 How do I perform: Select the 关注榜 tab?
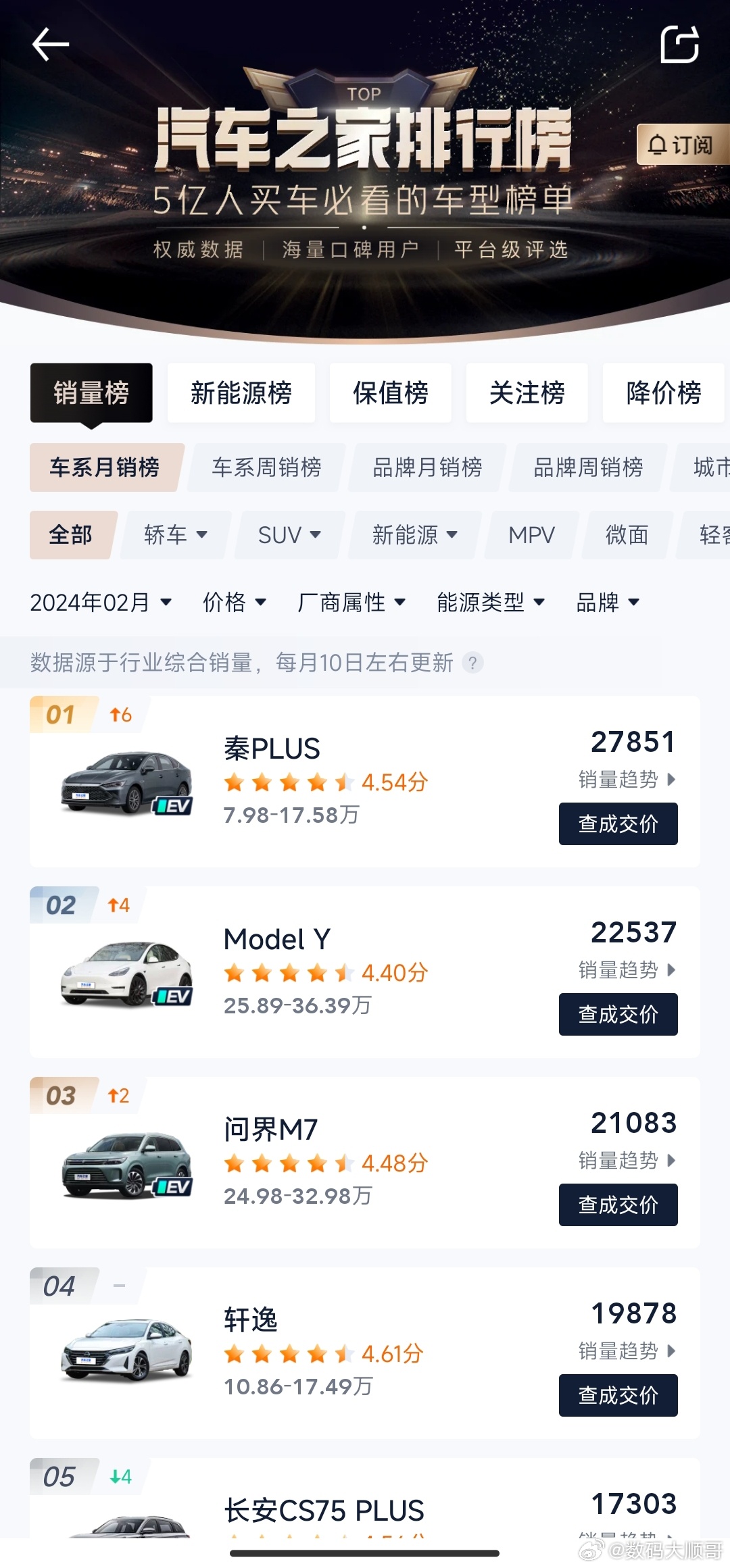tap(527, 393)
